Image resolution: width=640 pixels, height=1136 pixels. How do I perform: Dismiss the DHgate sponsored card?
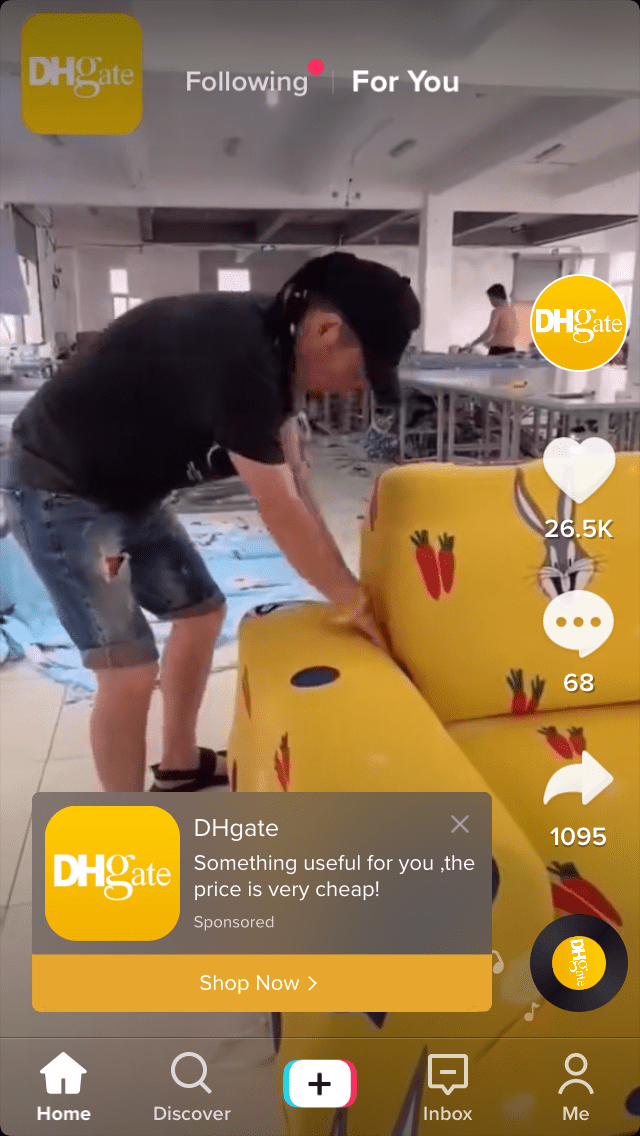[x=460, y=824]
